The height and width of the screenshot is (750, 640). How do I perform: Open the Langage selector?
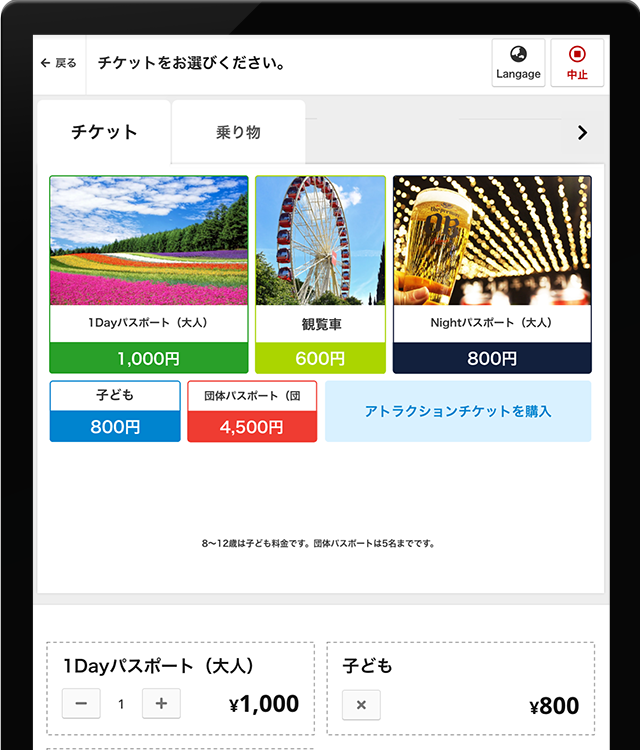point(518,63)
